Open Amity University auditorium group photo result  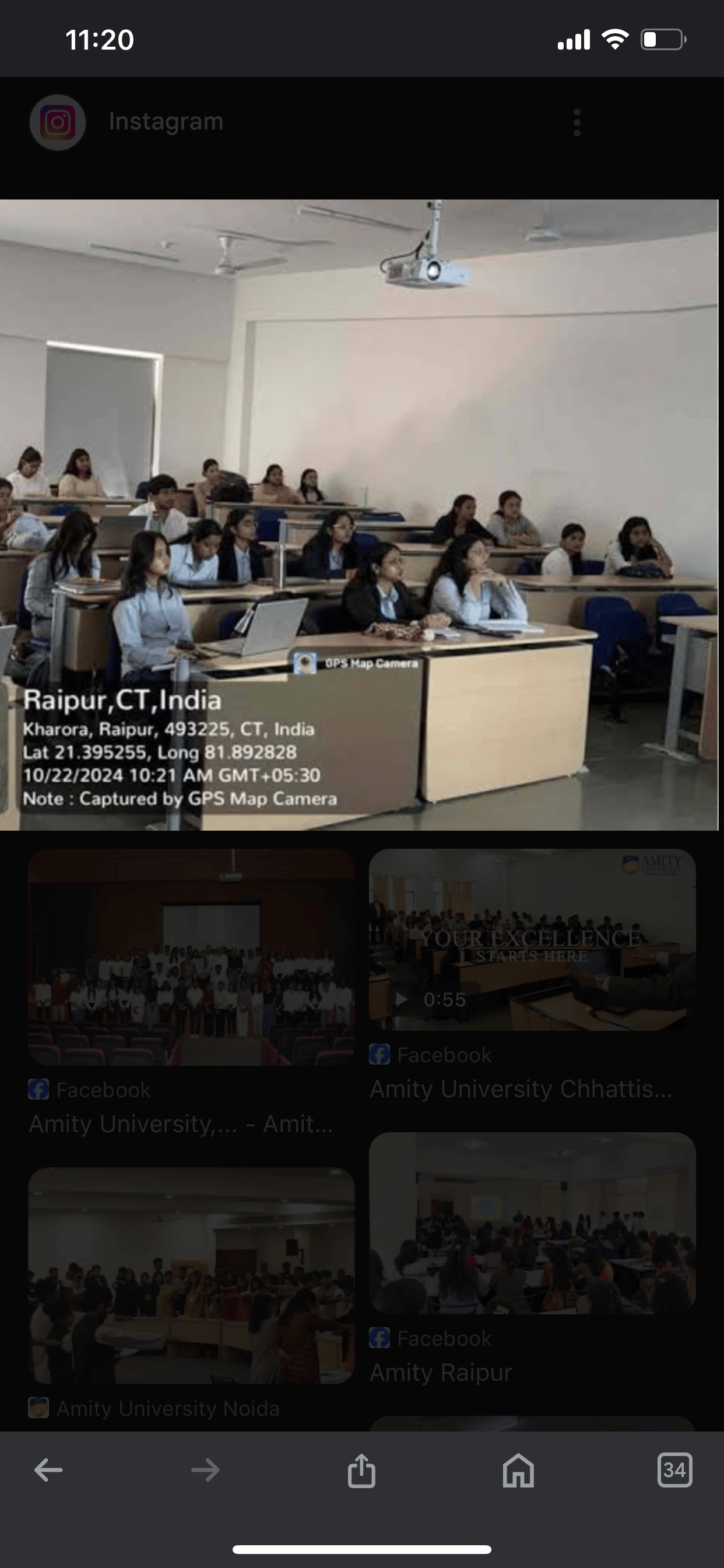click(x=191, y=957)
